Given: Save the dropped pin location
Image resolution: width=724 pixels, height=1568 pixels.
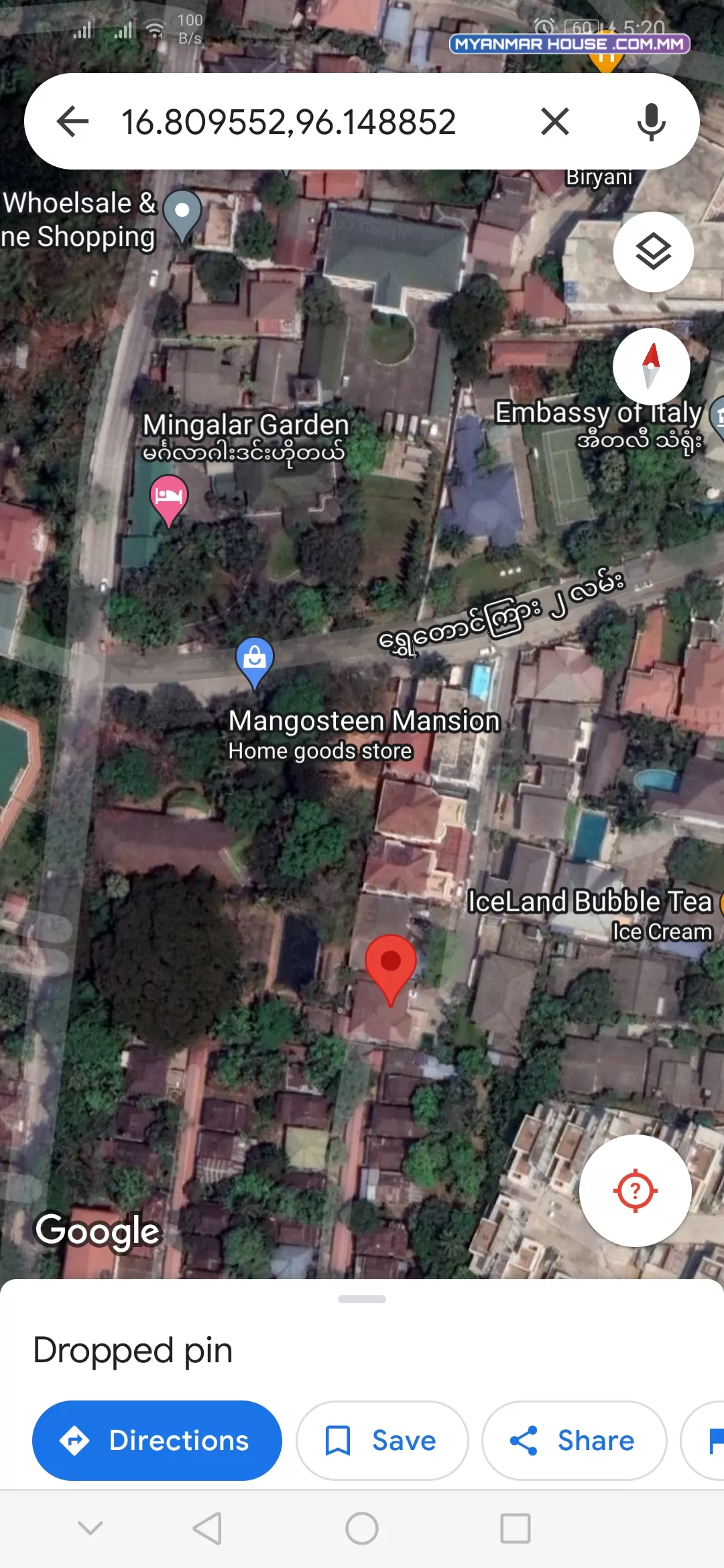Looking at the screenshot, I should (x=382, y=1441).
